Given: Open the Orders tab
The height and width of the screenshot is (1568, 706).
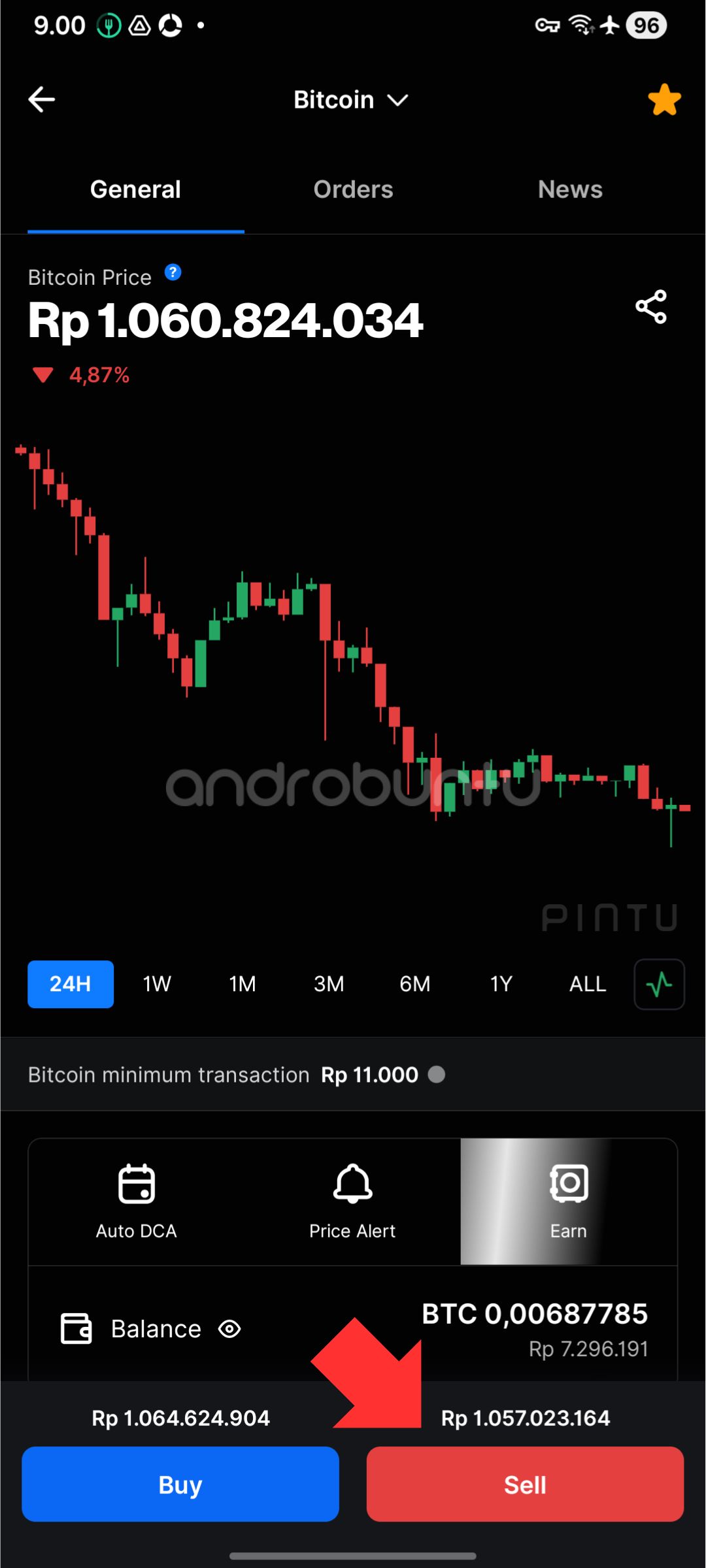Looking at the screenshot, I should click(353, 189).
